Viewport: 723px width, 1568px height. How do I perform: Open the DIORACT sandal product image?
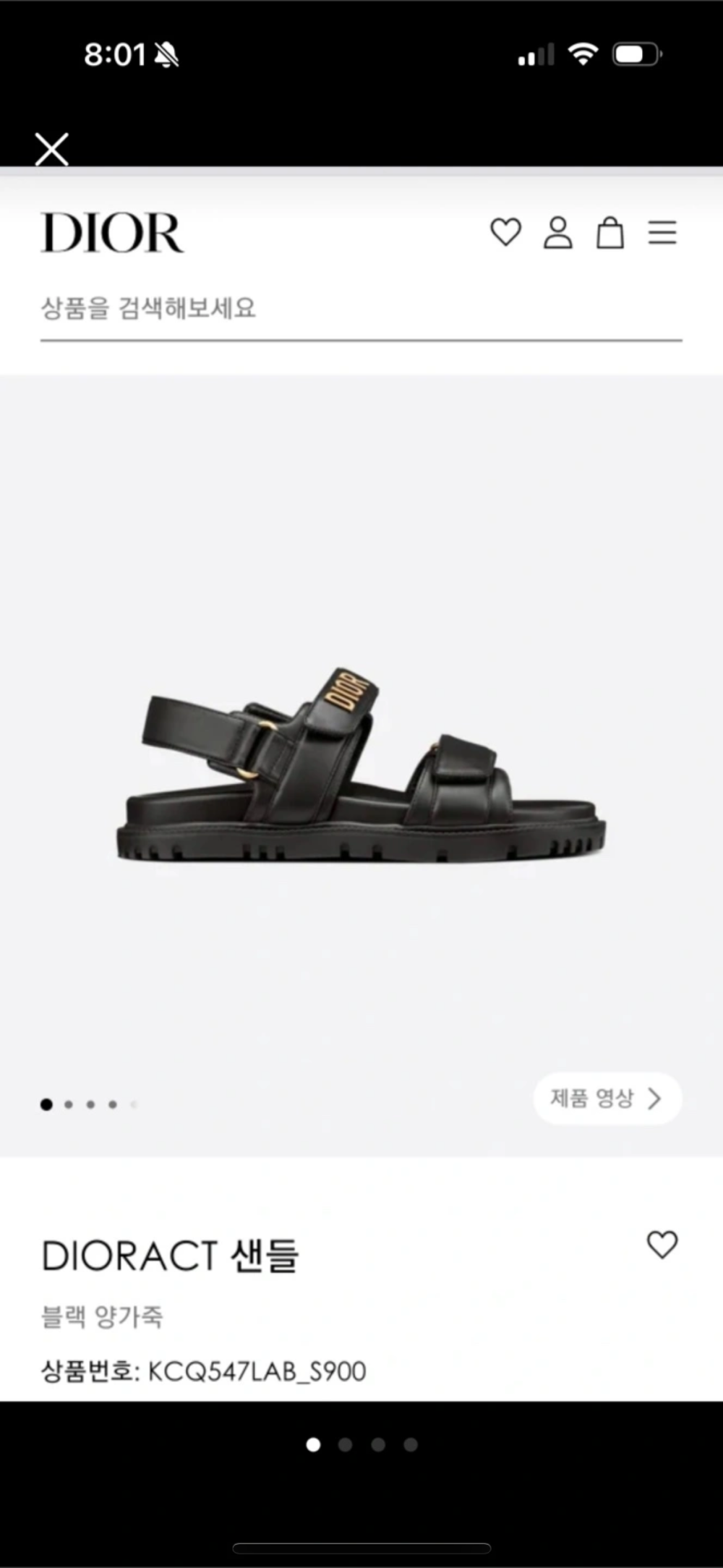360,767
